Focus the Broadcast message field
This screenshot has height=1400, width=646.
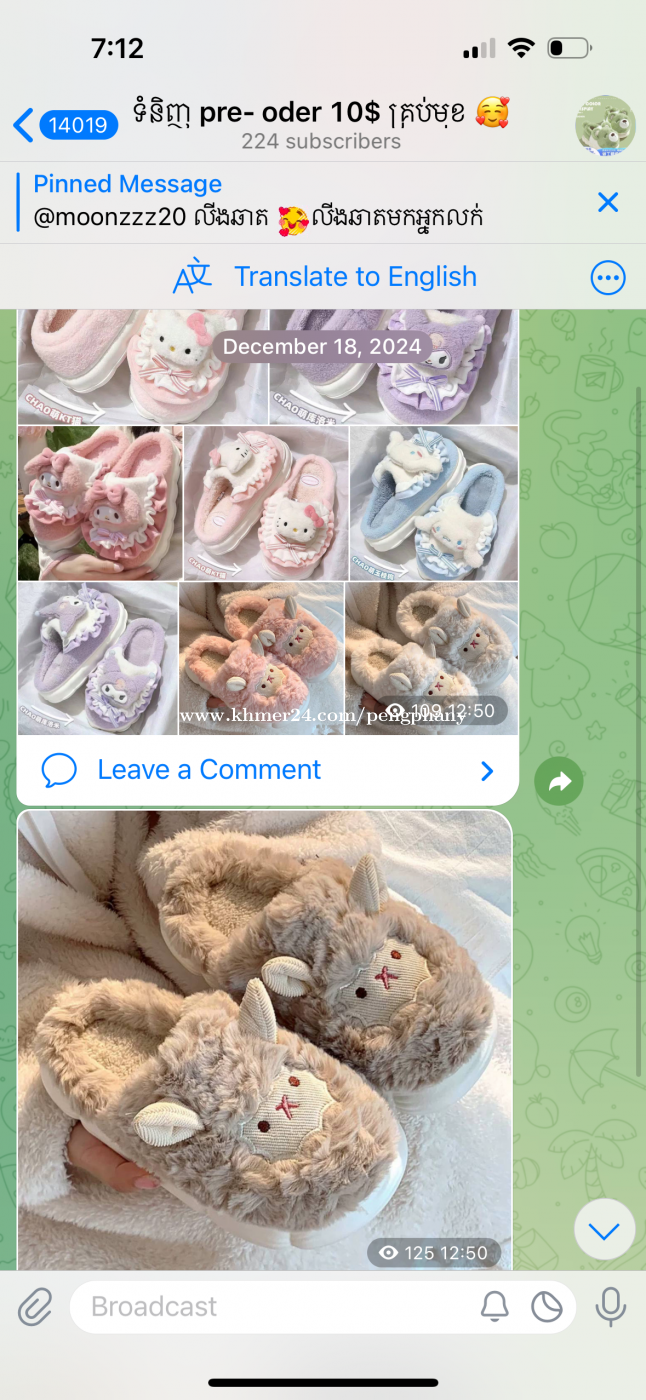click(x=270, y=1306)
